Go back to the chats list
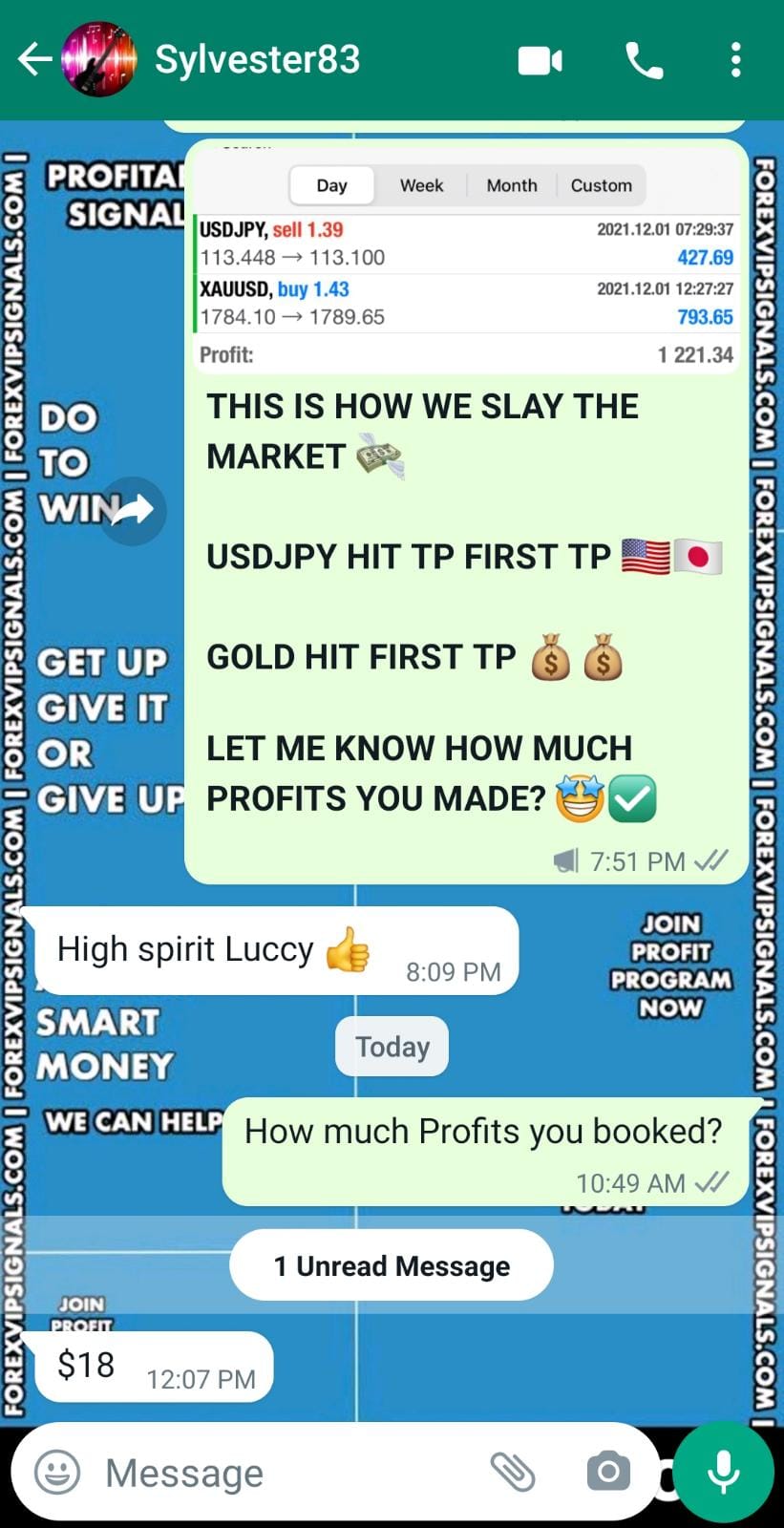The image size is (784, 1528). click(34, 60)
